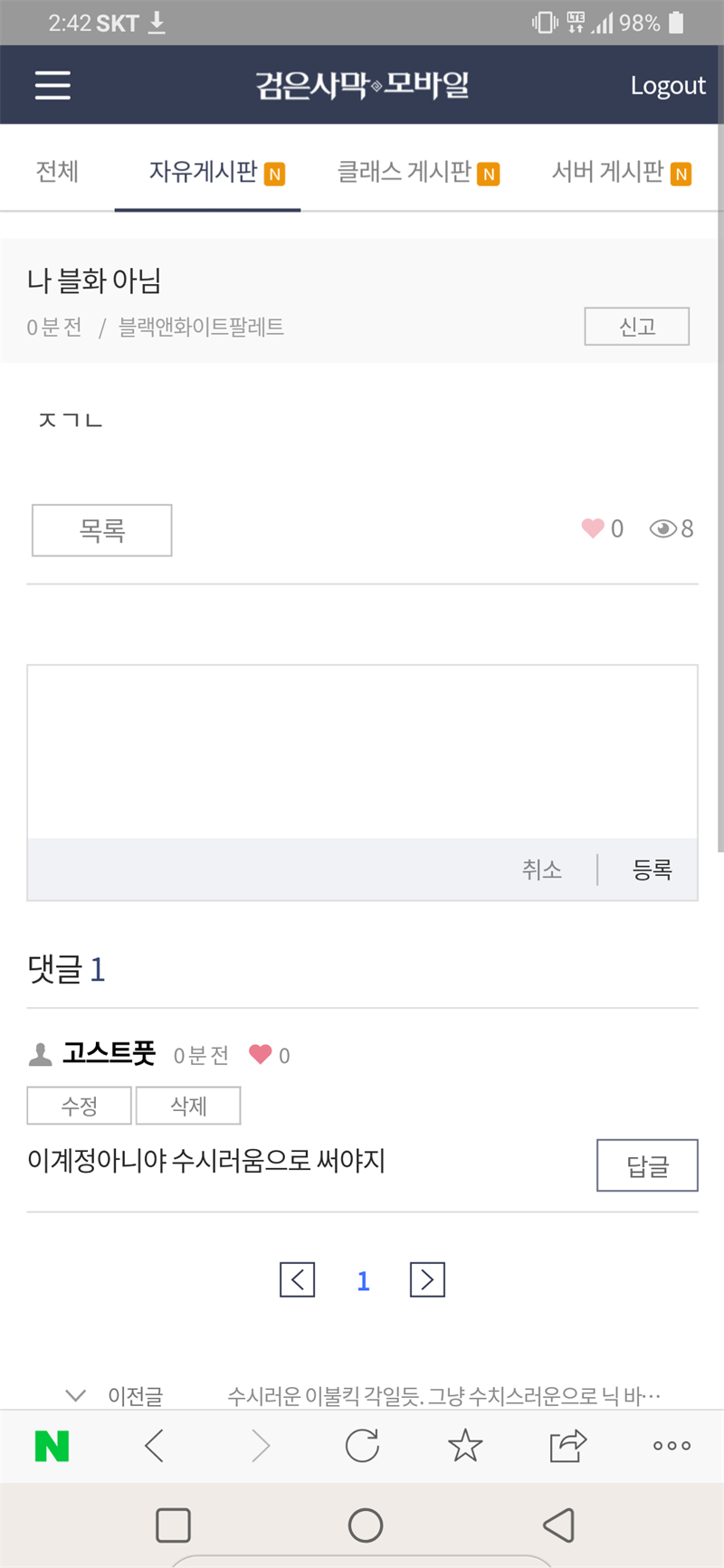Delete 고스트풋's comment with 삭제
The width and height of the screenshot is (724, 1568).
click(188, 1106)
